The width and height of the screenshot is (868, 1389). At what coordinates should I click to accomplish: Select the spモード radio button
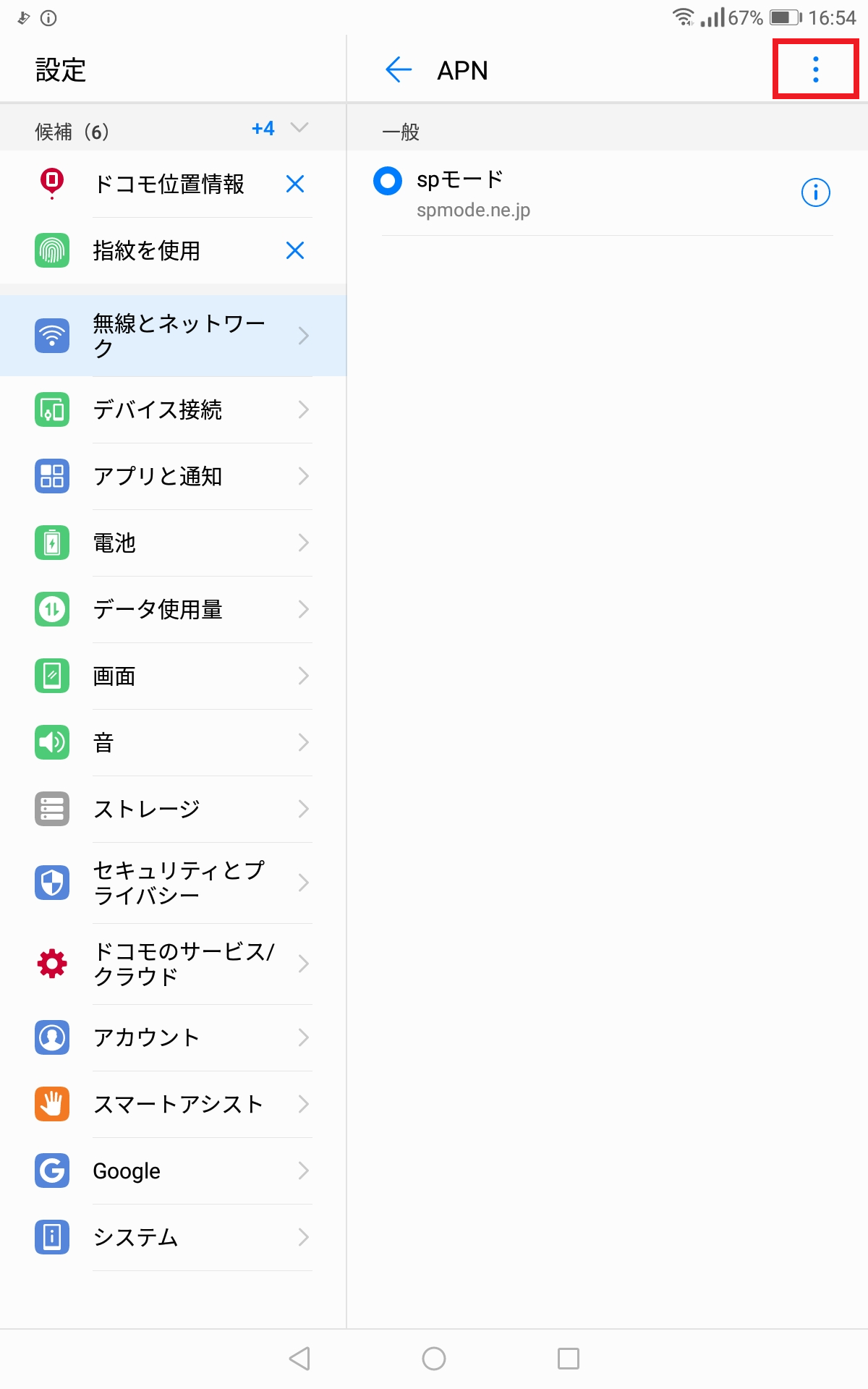(x=388, y=182)
